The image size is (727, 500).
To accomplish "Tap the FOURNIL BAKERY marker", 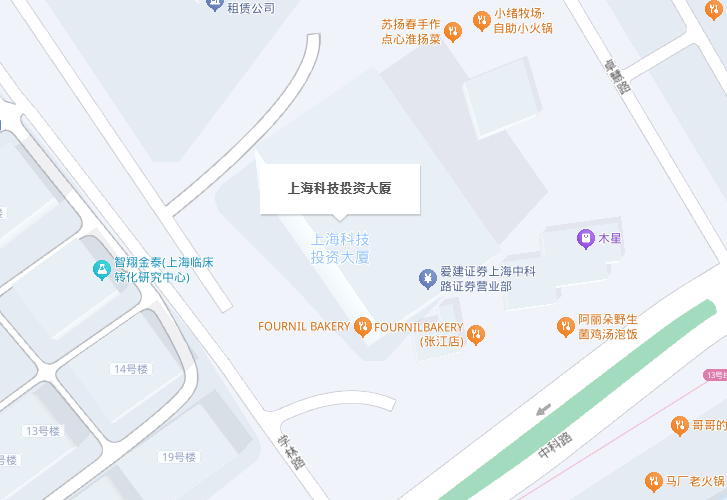I will coord(362,326).
